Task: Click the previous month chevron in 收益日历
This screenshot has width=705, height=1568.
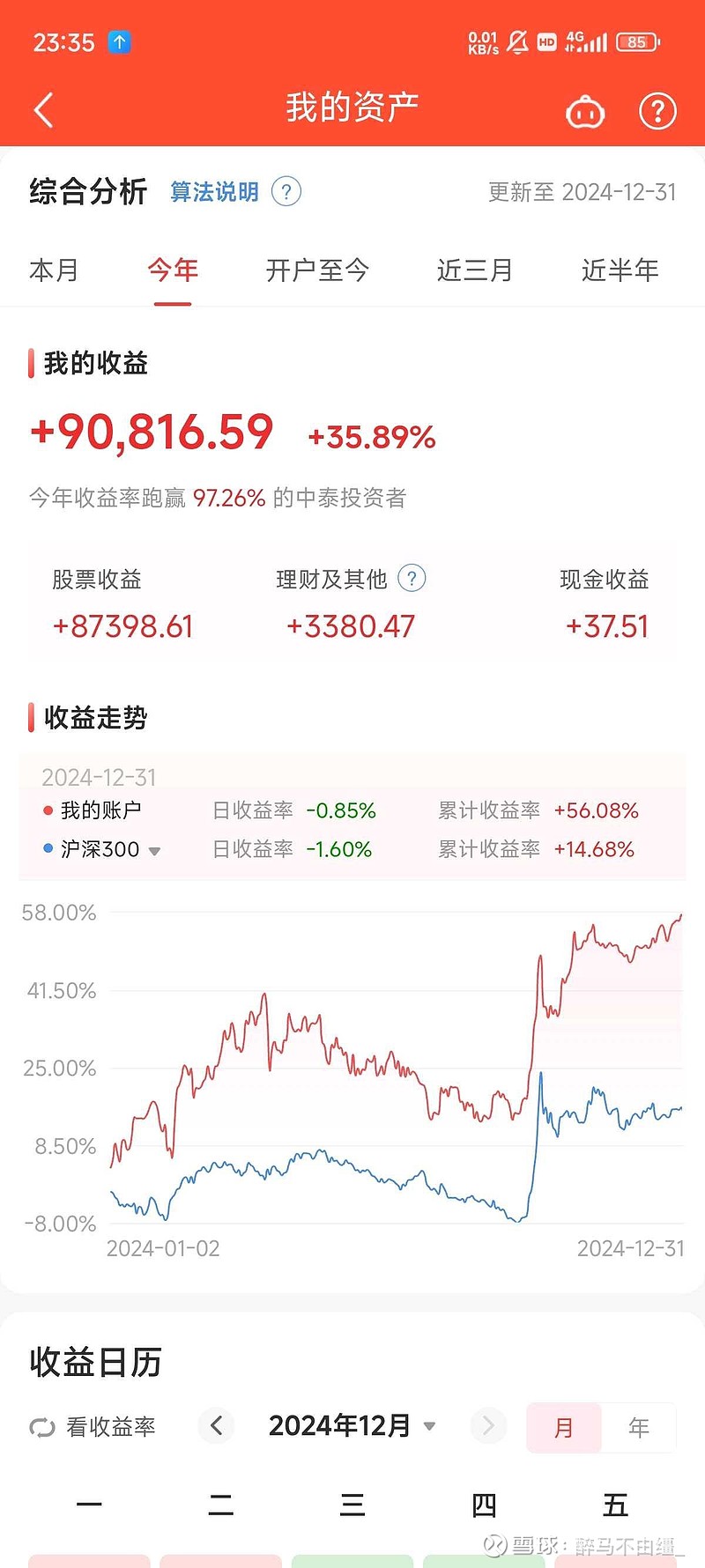Action: (216, 1426)
